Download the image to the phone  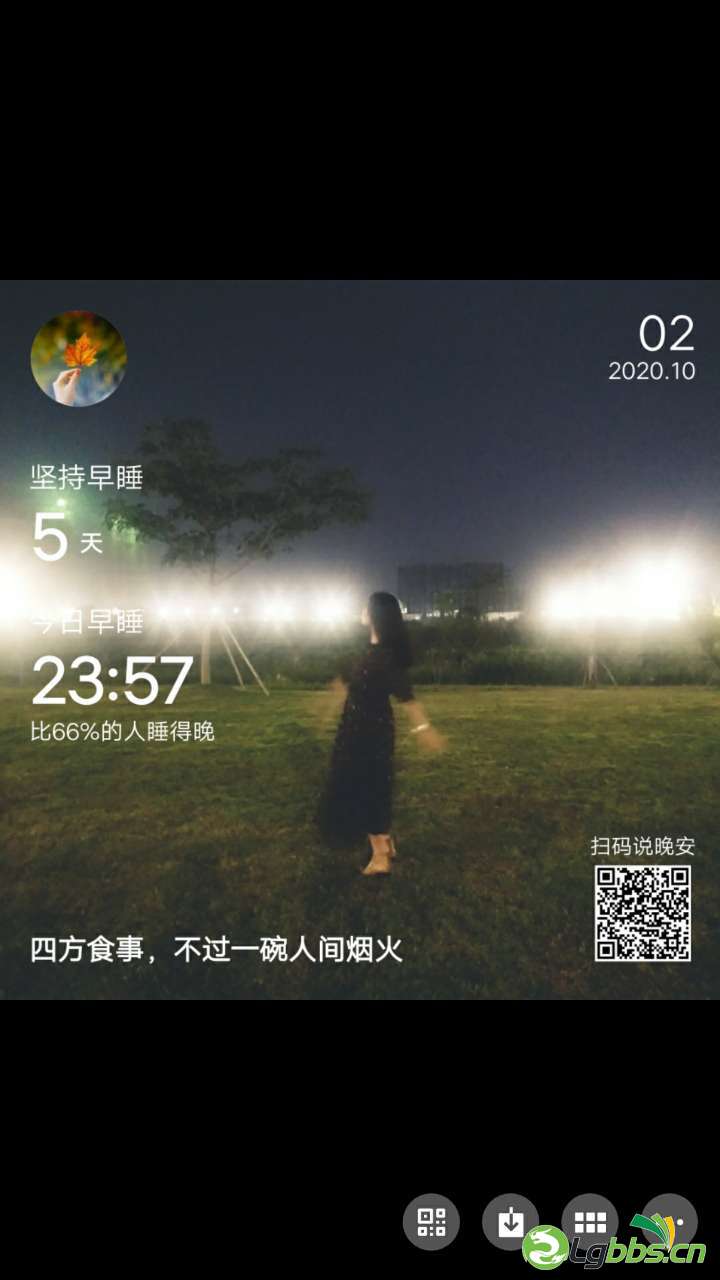tap(510, 1222)
